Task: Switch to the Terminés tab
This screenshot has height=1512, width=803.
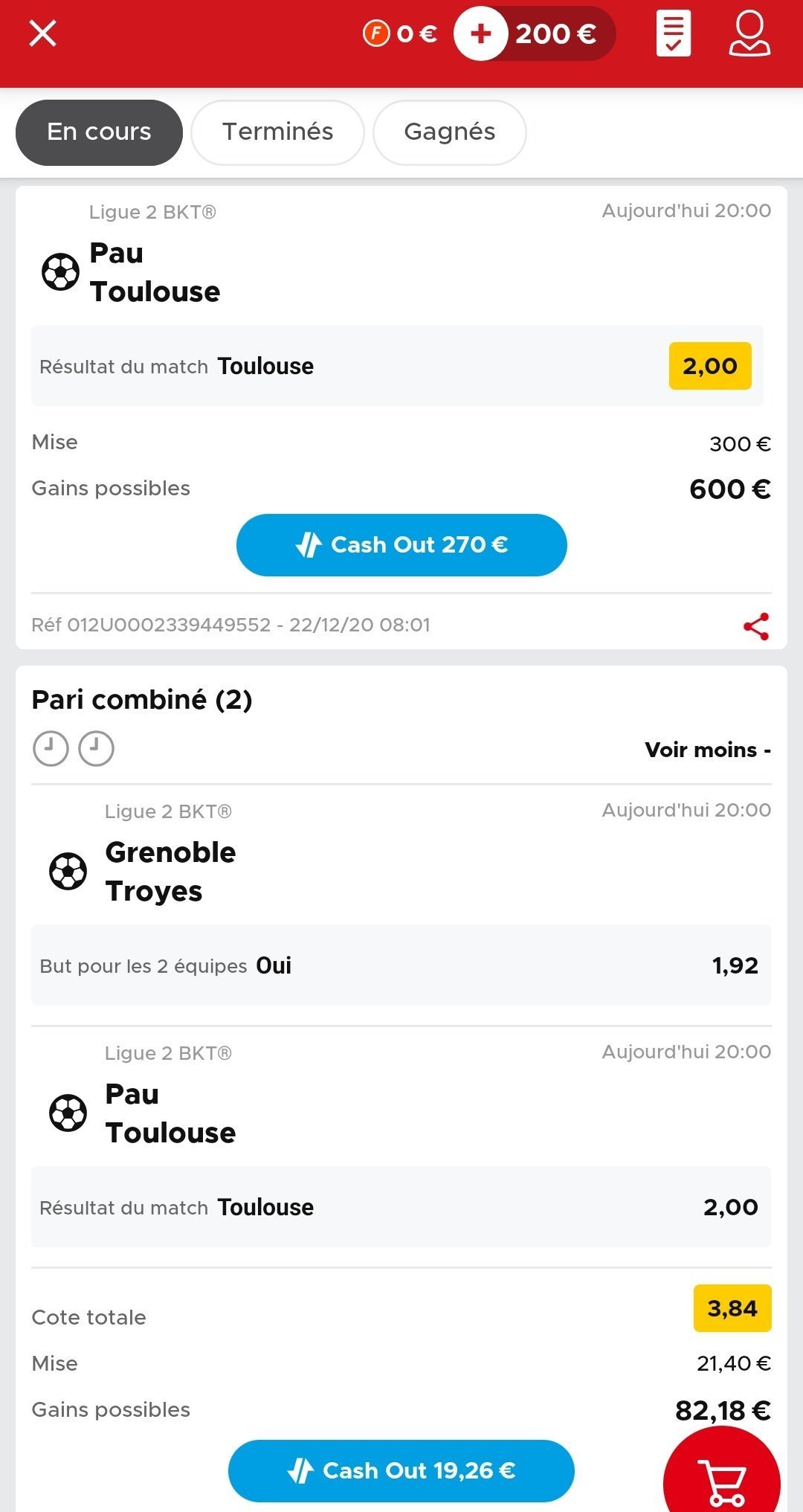Action: point(277,132)
